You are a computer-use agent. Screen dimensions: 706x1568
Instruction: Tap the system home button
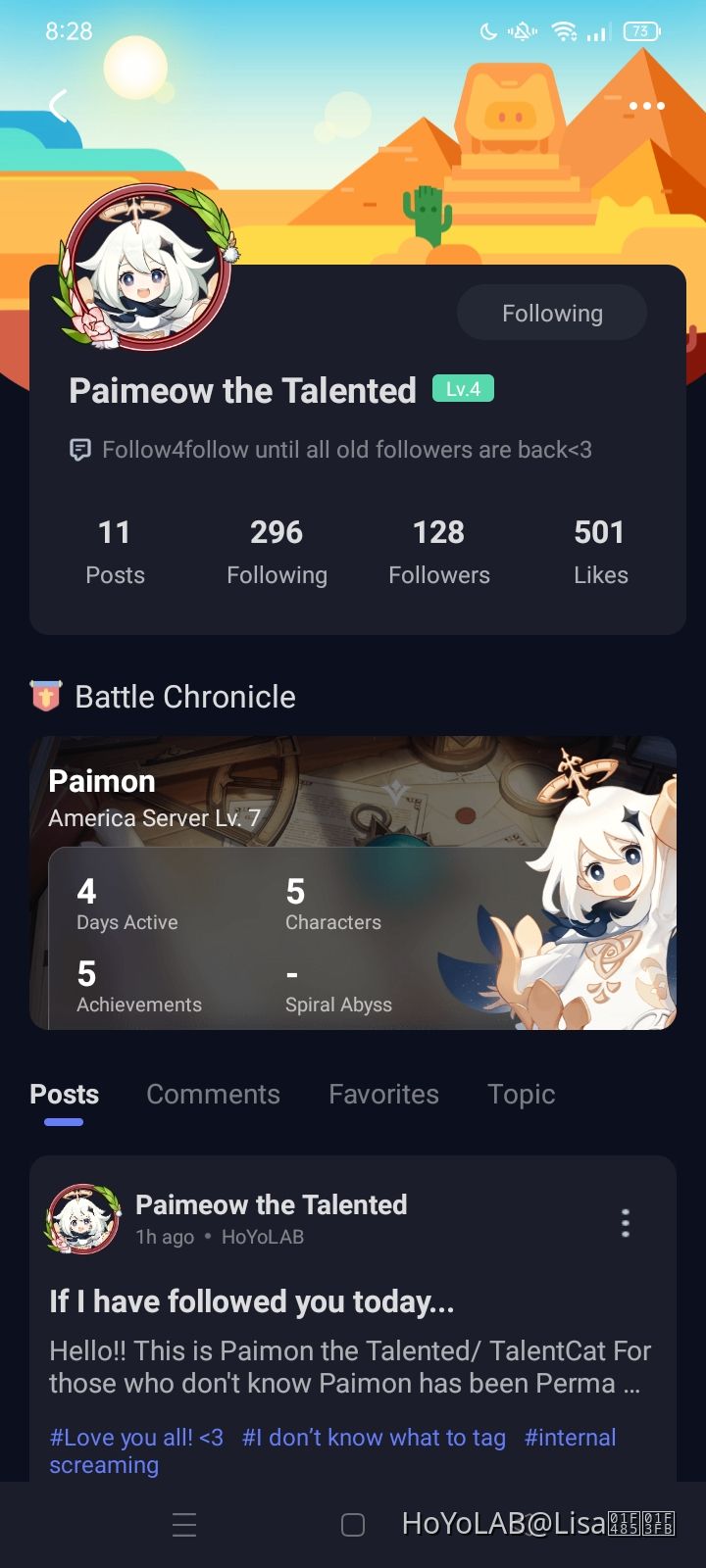pos(353,1525)
